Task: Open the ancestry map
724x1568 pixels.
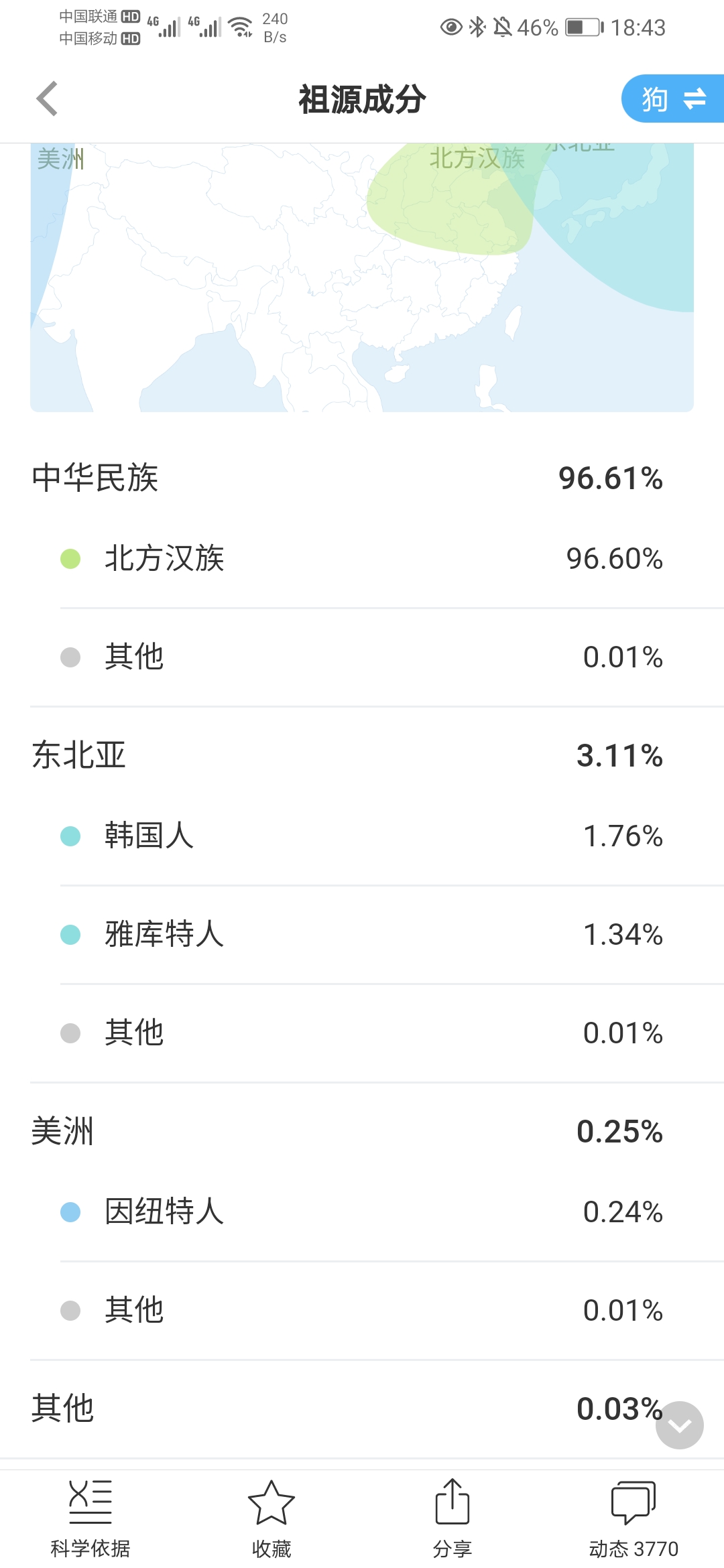Action: pyautogui.click(x=362, y=277)
